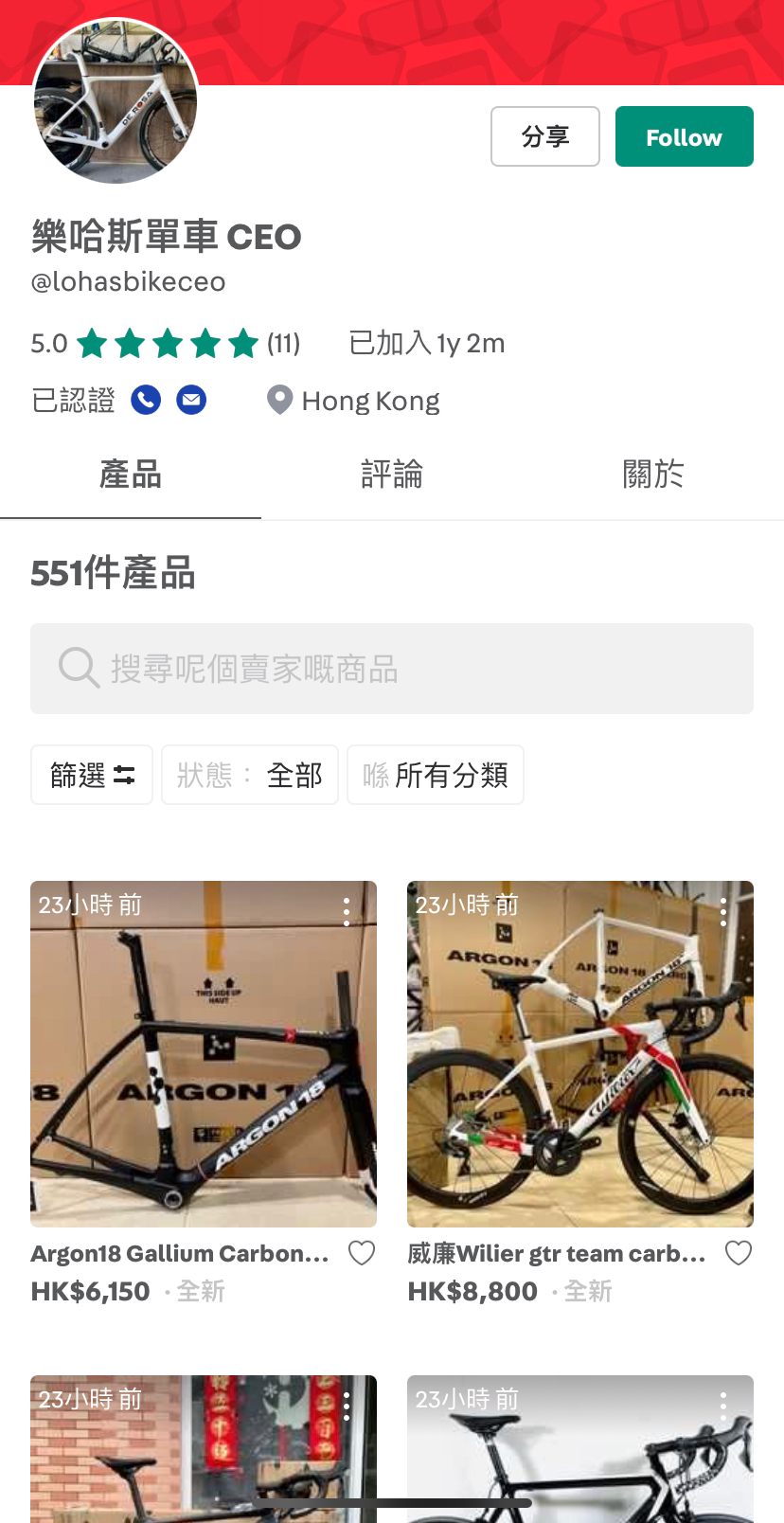This screenshot has width=784, height=1523.
Task: Like the 威廉Wilier gtr team listing
Action: (x=738, y=1253)
